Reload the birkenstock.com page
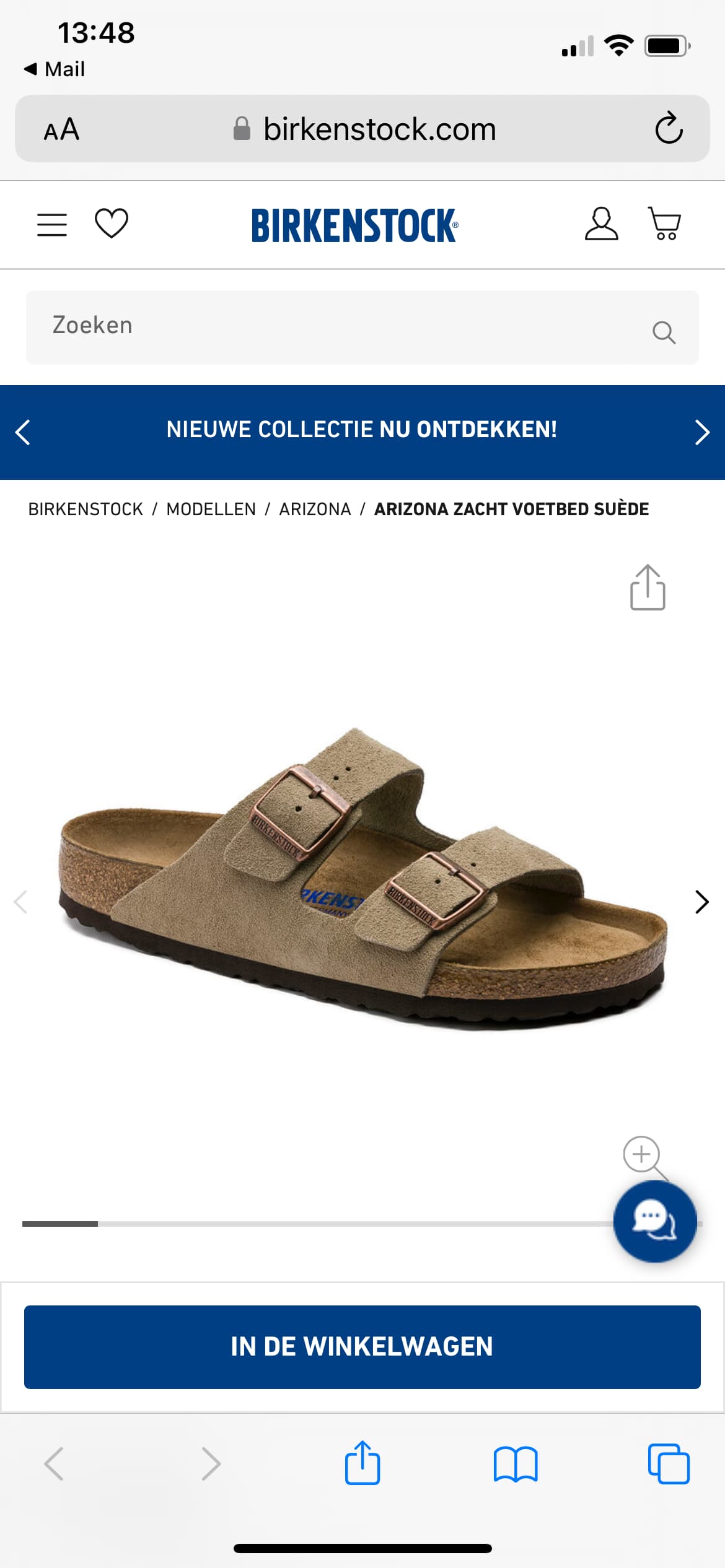This screenshot has height=1568, width=725. point(669,128)
